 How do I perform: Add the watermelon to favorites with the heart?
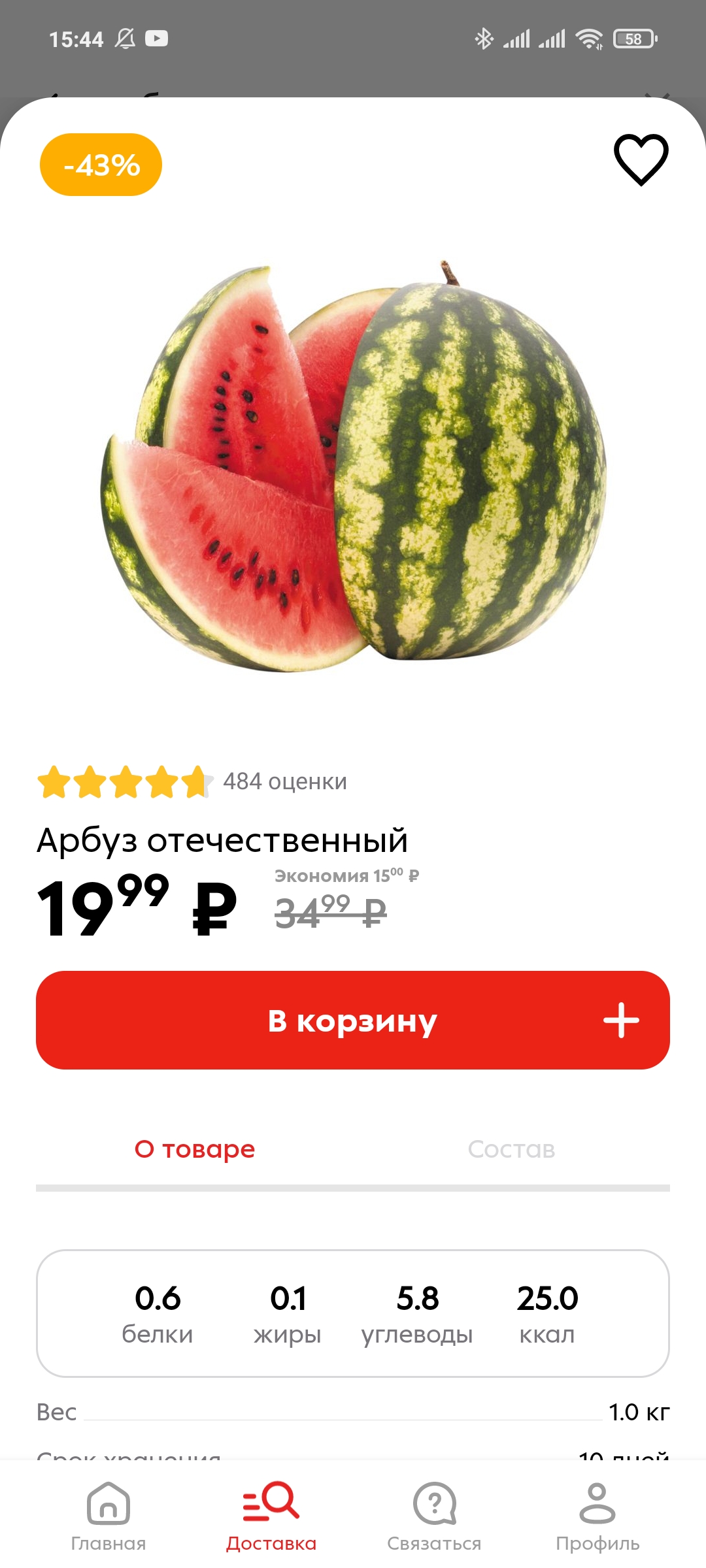(x=641, y=159)
